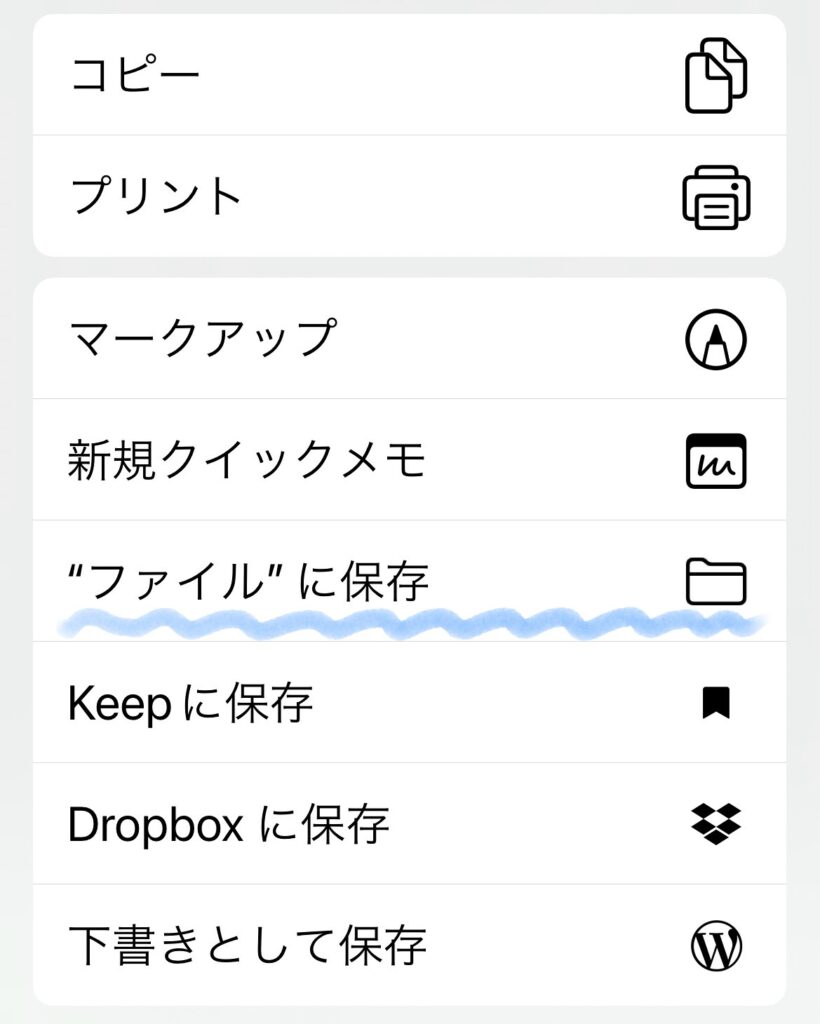Choose Dropbox に保存

409,824
